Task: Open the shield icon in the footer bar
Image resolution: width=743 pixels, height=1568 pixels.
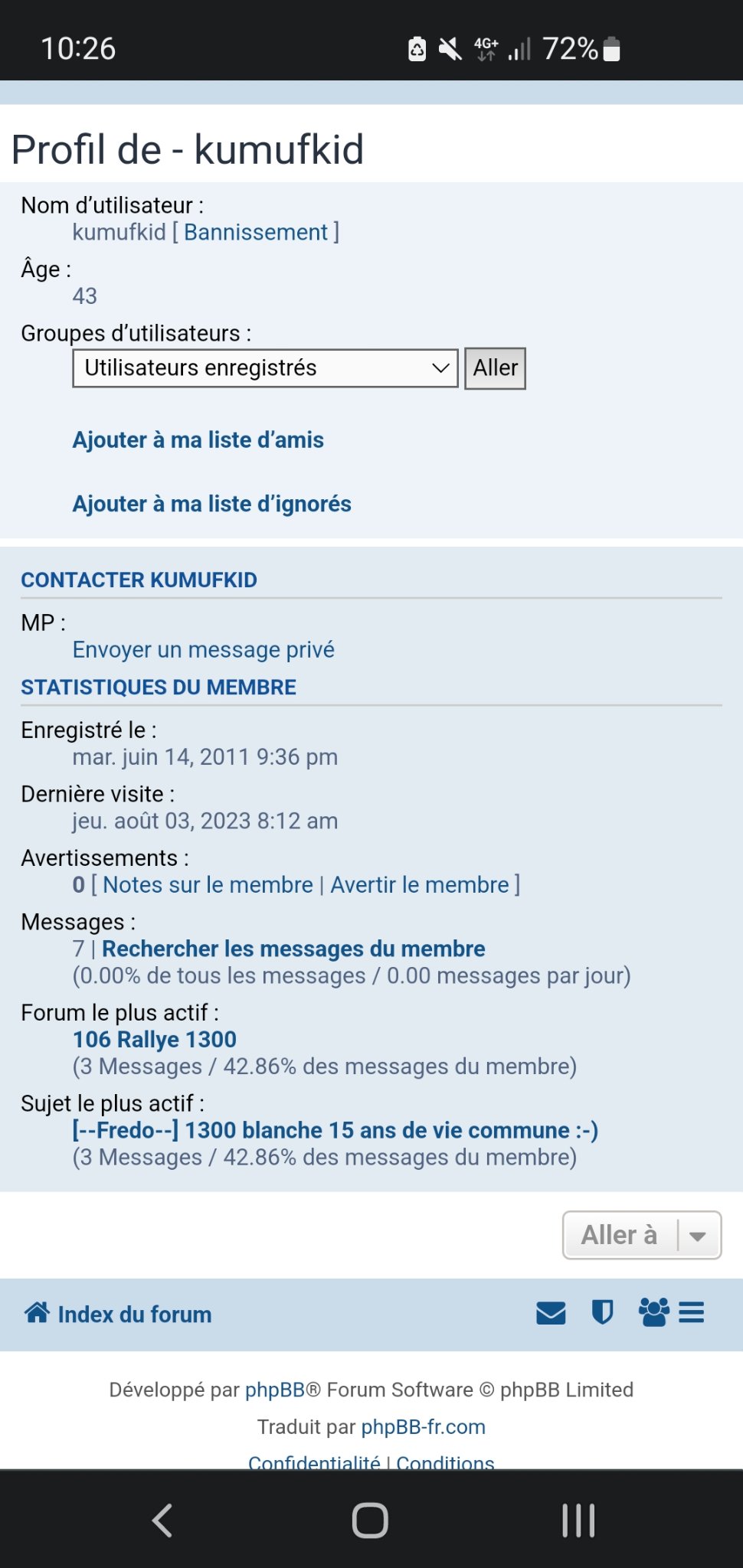Action: coord(603,1313)
